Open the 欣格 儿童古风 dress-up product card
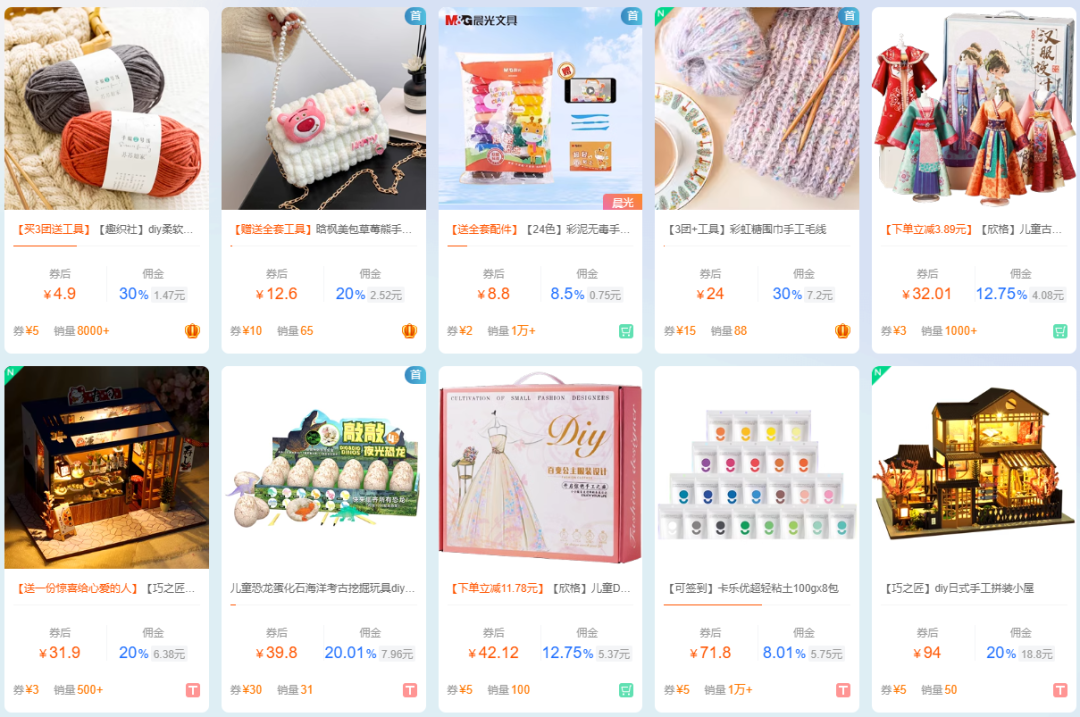Image resolution: width=1080 pixels, height=717 pixels. pos(974,110)
